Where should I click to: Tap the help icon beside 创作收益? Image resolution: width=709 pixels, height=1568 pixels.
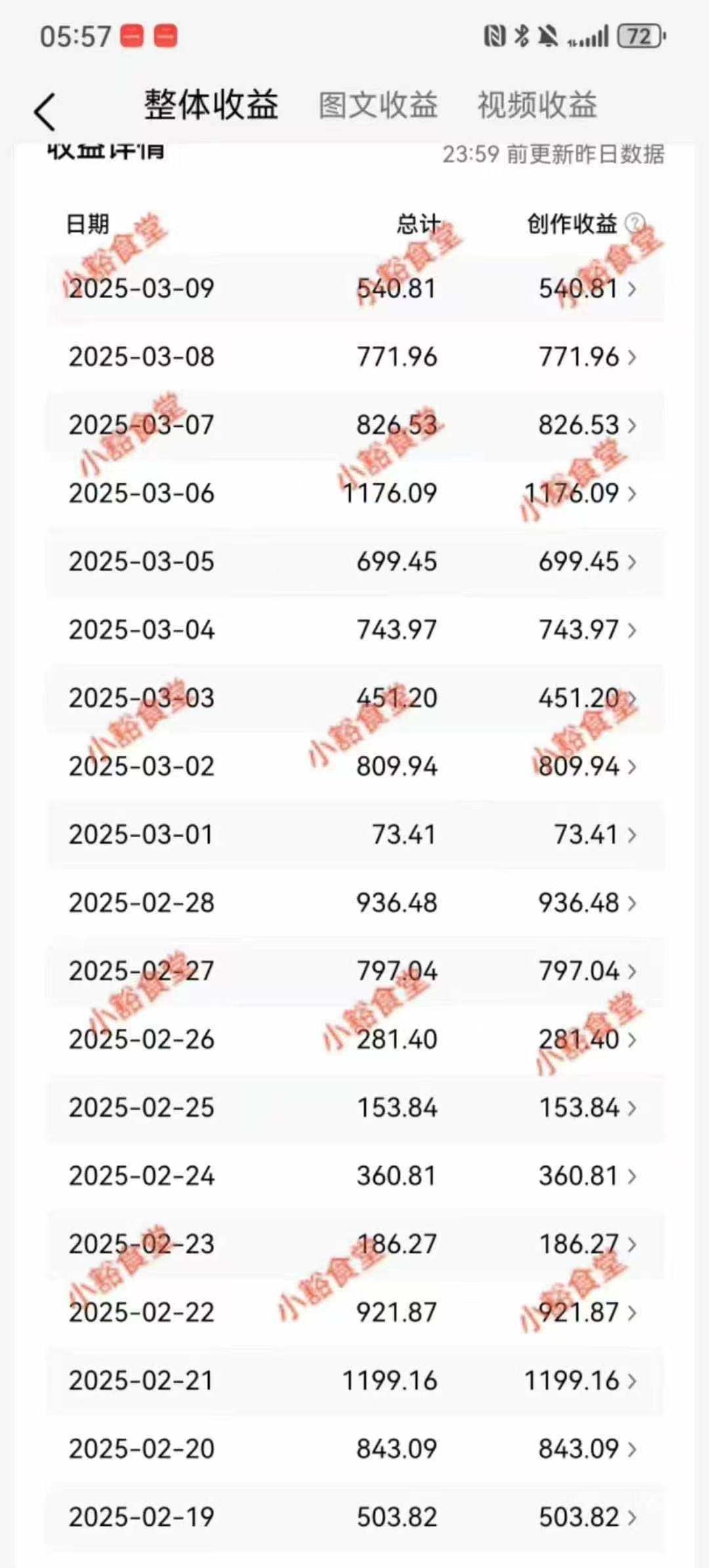(635, 224)
